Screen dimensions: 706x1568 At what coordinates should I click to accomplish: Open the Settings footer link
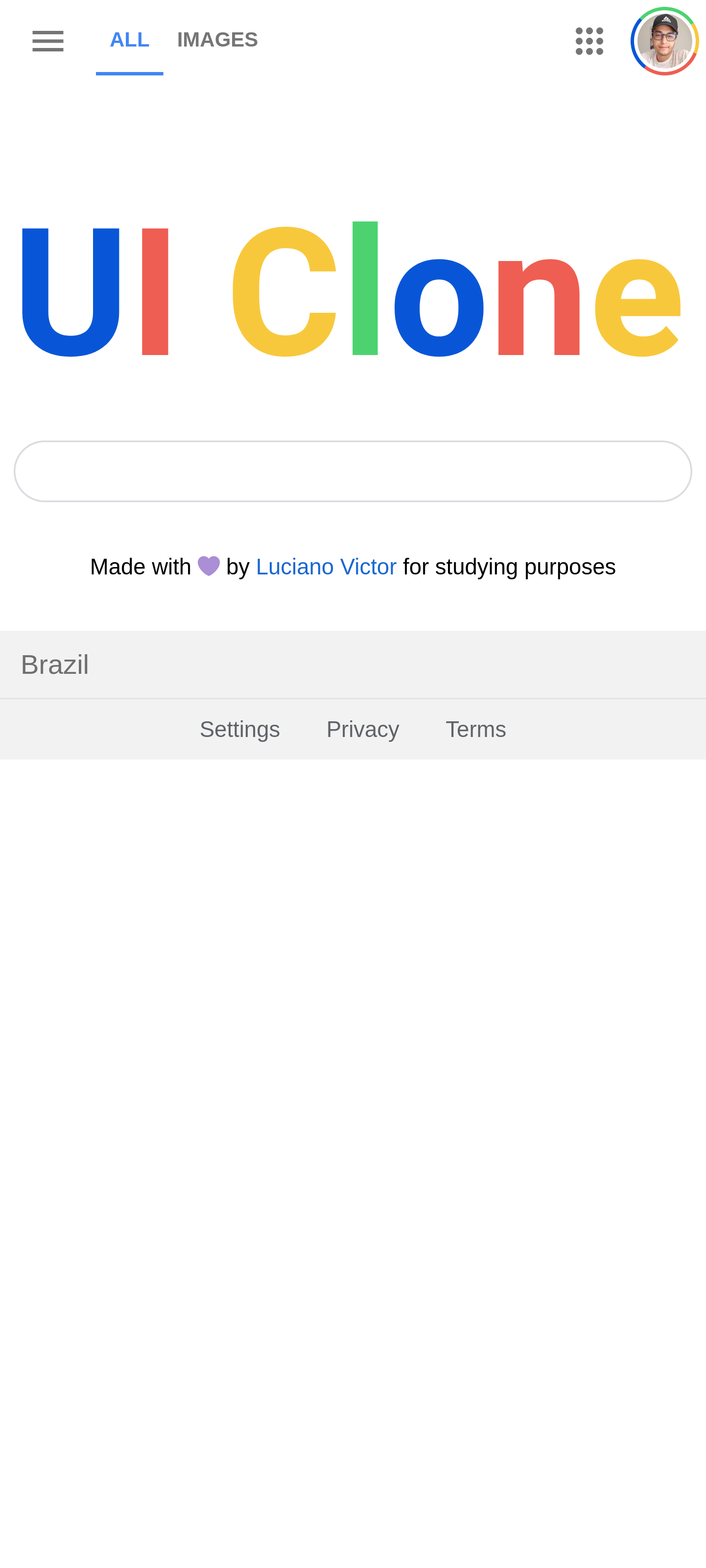click(240, 729)
